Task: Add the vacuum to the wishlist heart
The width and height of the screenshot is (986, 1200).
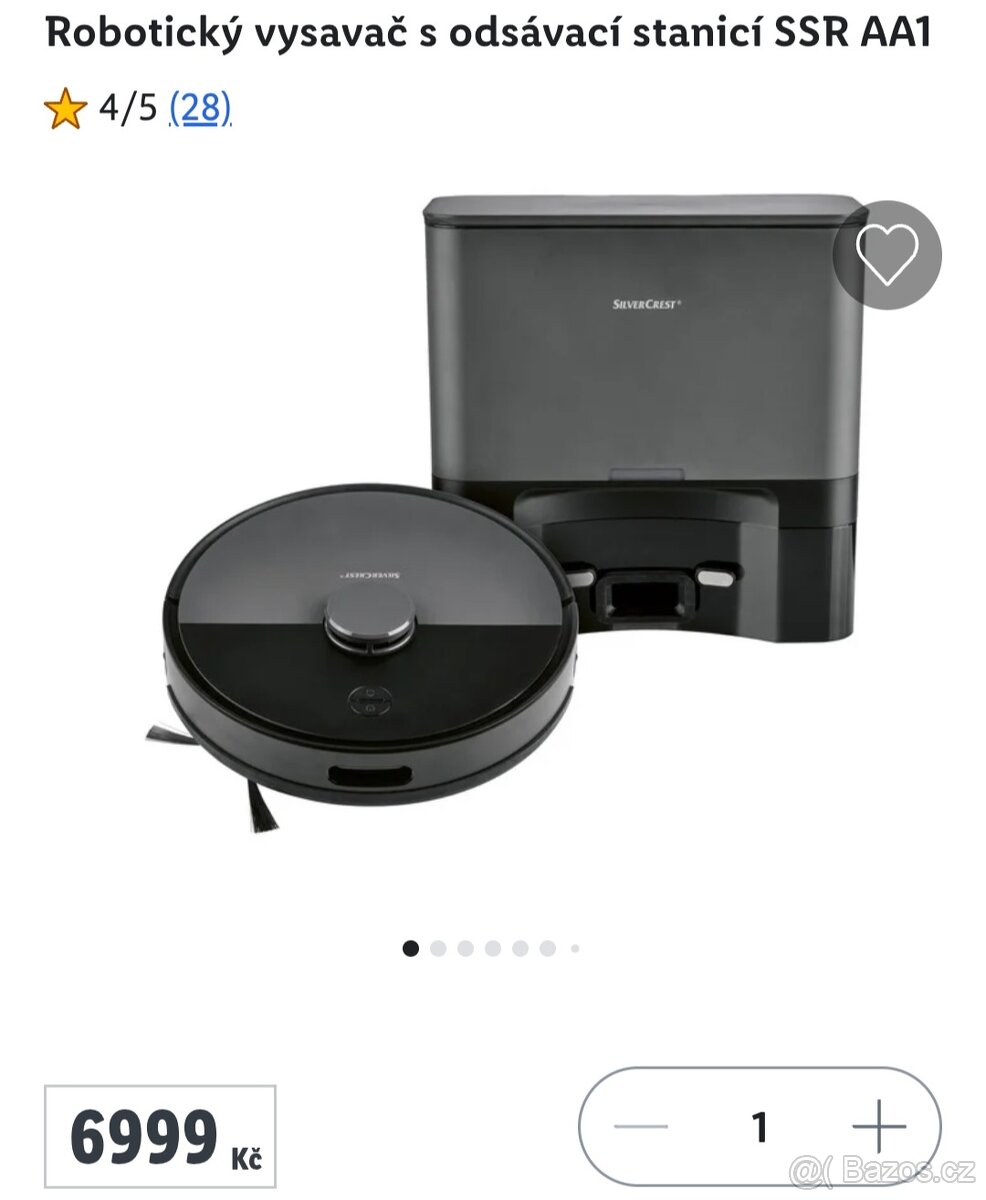Action: point(887,255)
